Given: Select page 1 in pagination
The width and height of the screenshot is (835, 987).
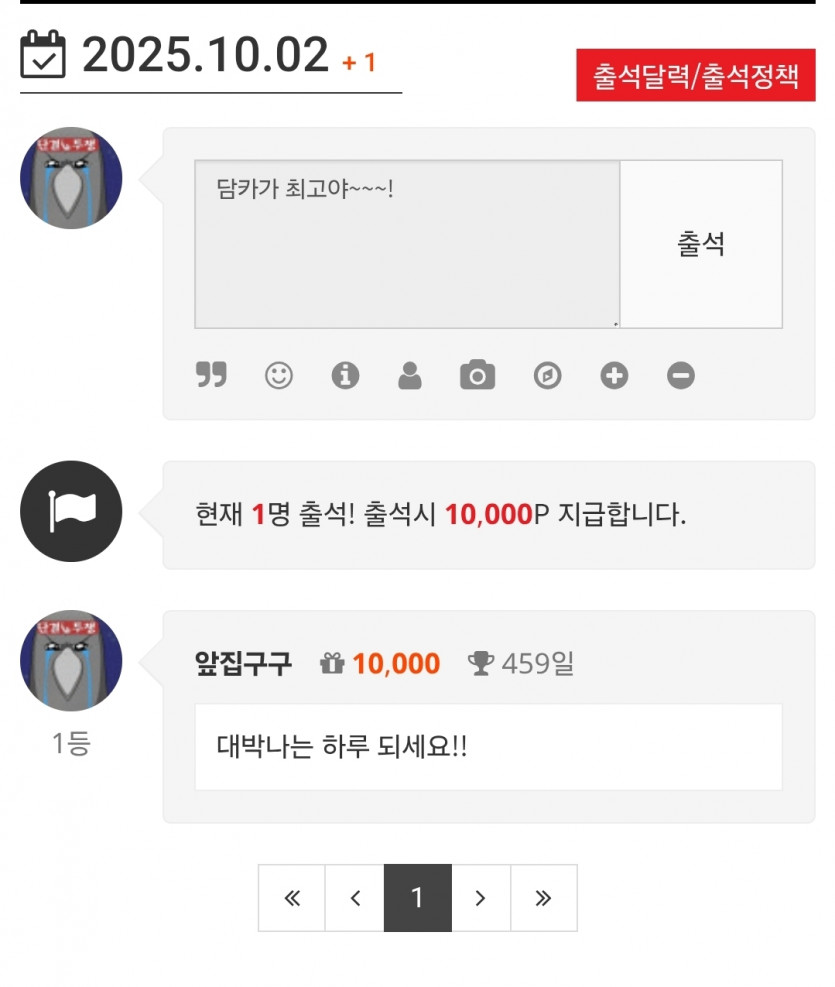Looking at the screenshot, I should coord(417,898).
